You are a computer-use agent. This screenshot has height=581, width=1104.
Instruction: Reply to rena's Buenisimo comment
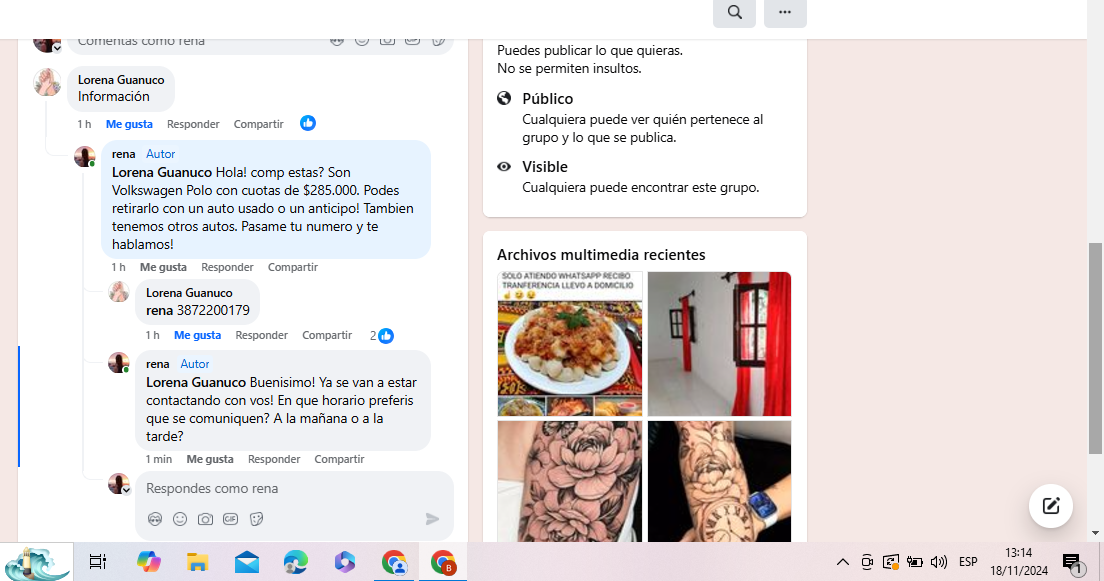point(274,459)
